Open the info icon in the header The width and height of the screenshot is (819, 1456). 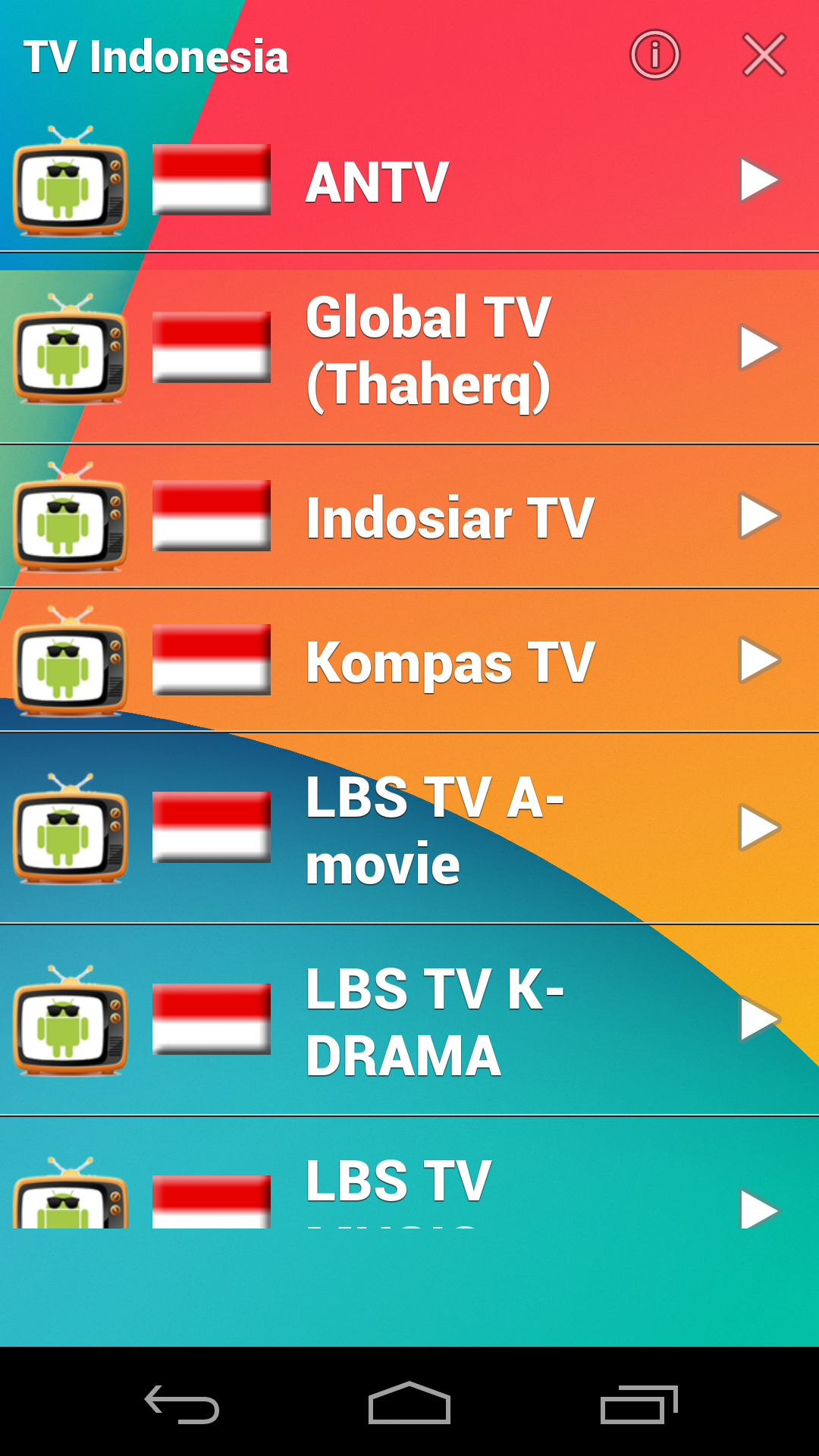click(x=654, y=55)
